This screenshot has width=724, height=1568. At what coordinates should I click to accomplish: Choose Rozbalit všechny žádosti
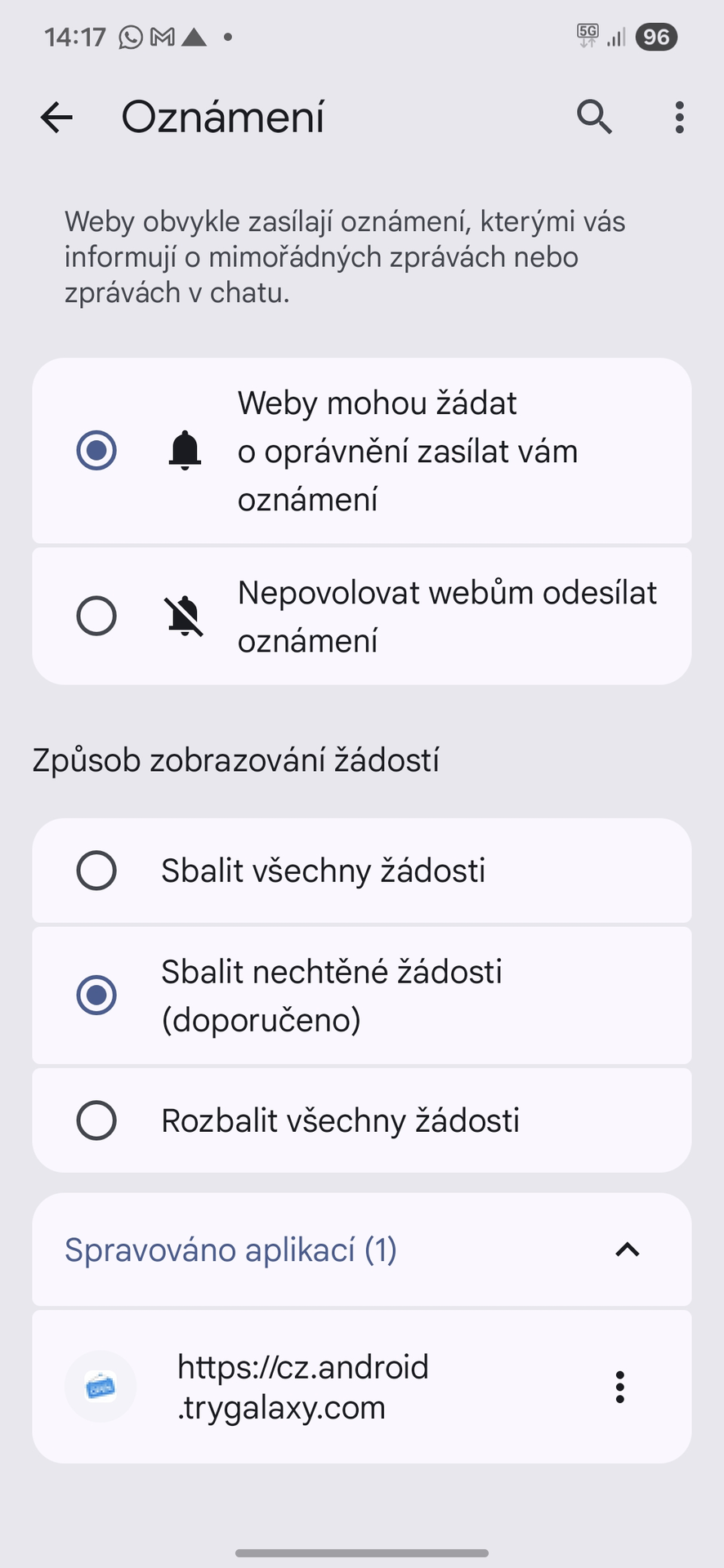(96, 1120)
